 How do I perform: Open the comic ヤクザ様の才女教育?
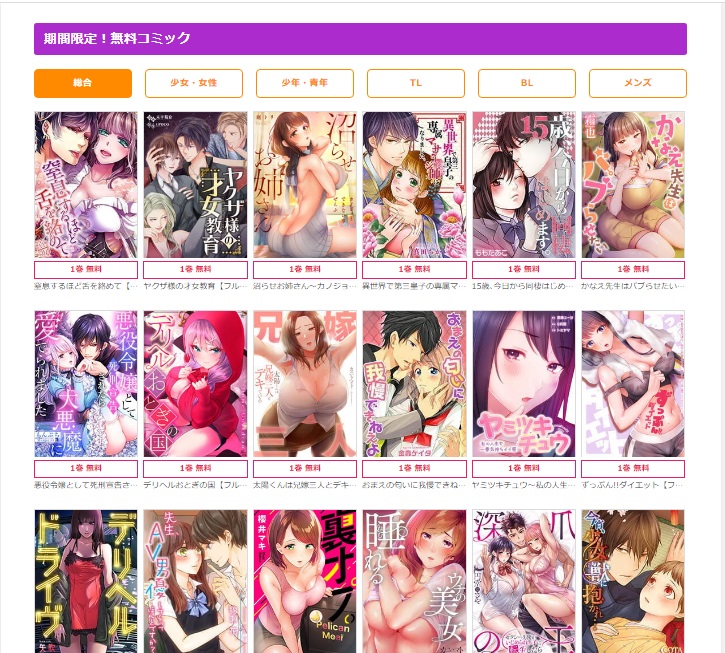(195, 185)
